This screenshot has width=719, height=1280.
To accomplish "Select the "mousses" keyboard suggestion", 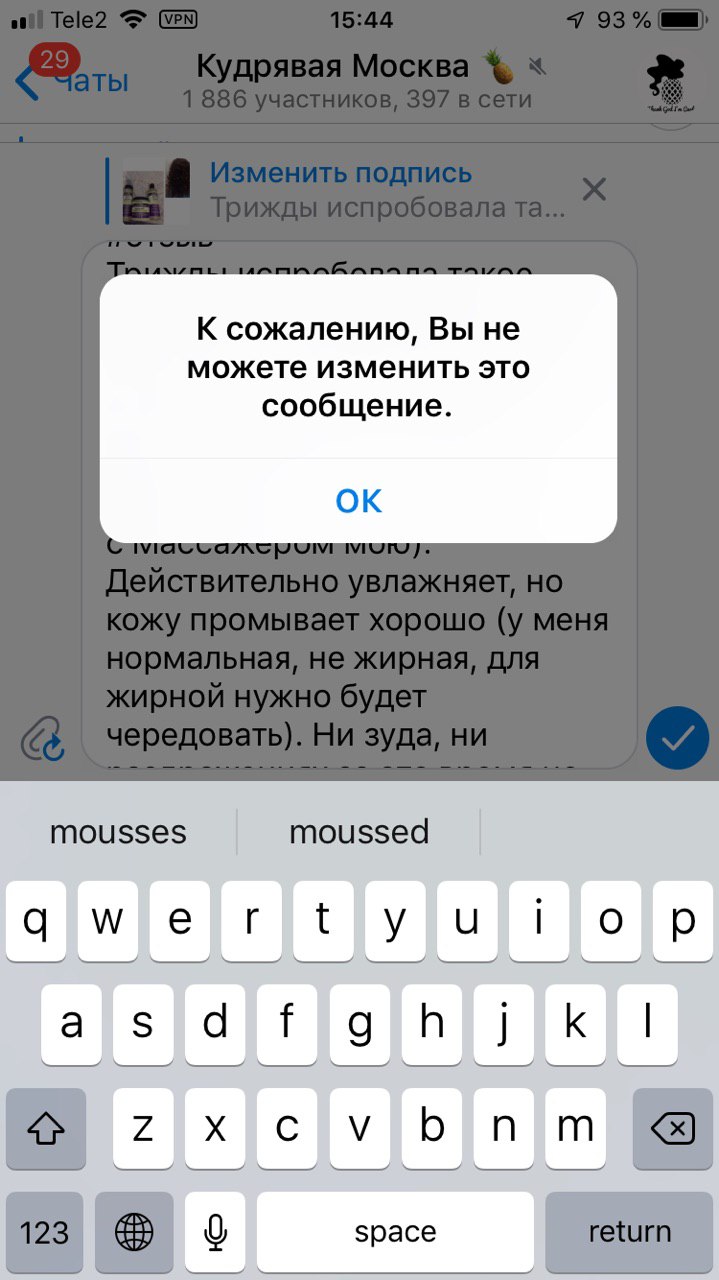I will click(118, 831).
